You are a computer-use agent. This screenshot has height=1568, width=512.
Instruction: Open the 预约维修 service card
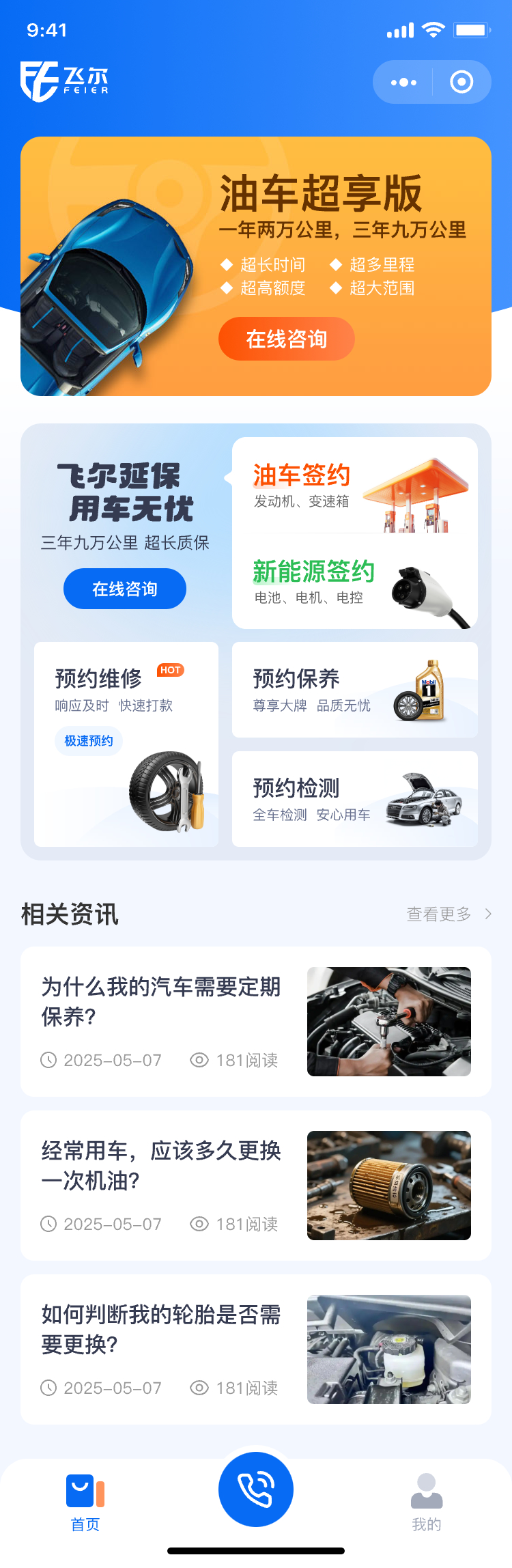(x=126, y=744)
